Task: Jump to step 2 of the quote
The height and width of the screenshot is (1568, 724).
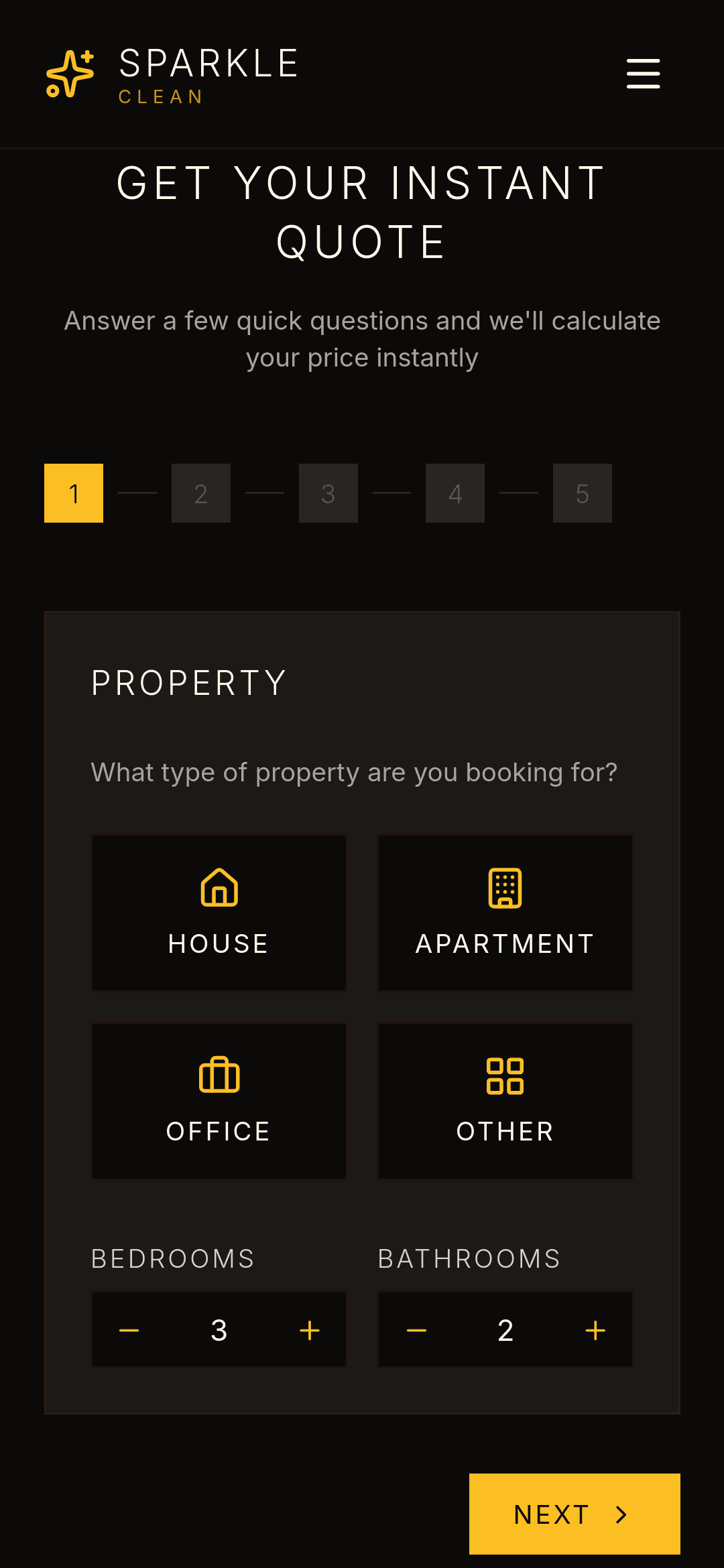Action: click(x=200, y=493)
